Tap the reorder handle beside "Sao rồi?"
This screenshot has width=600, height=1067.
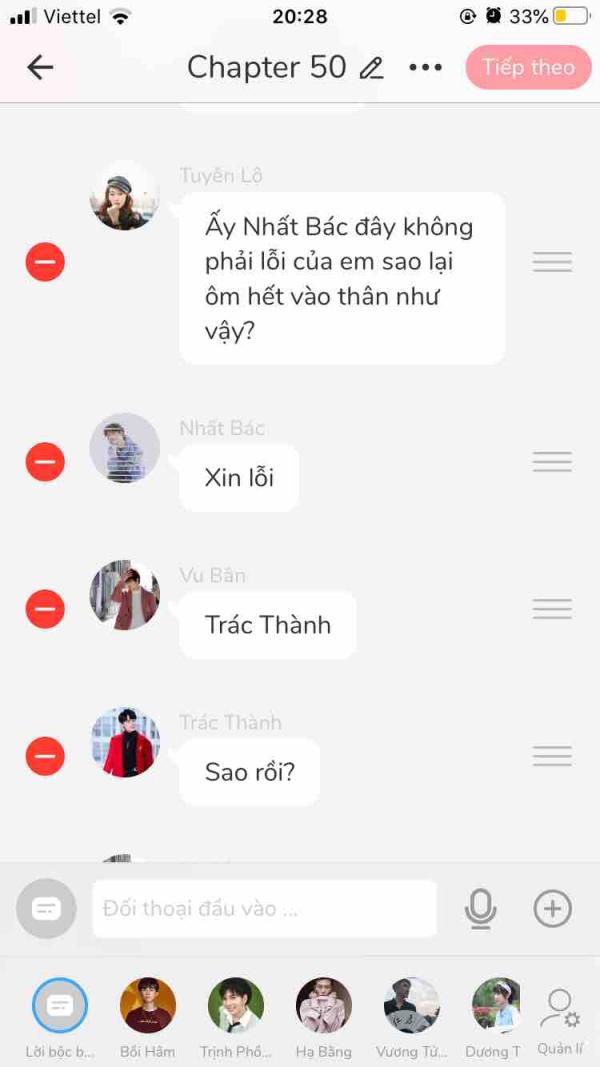552,756
